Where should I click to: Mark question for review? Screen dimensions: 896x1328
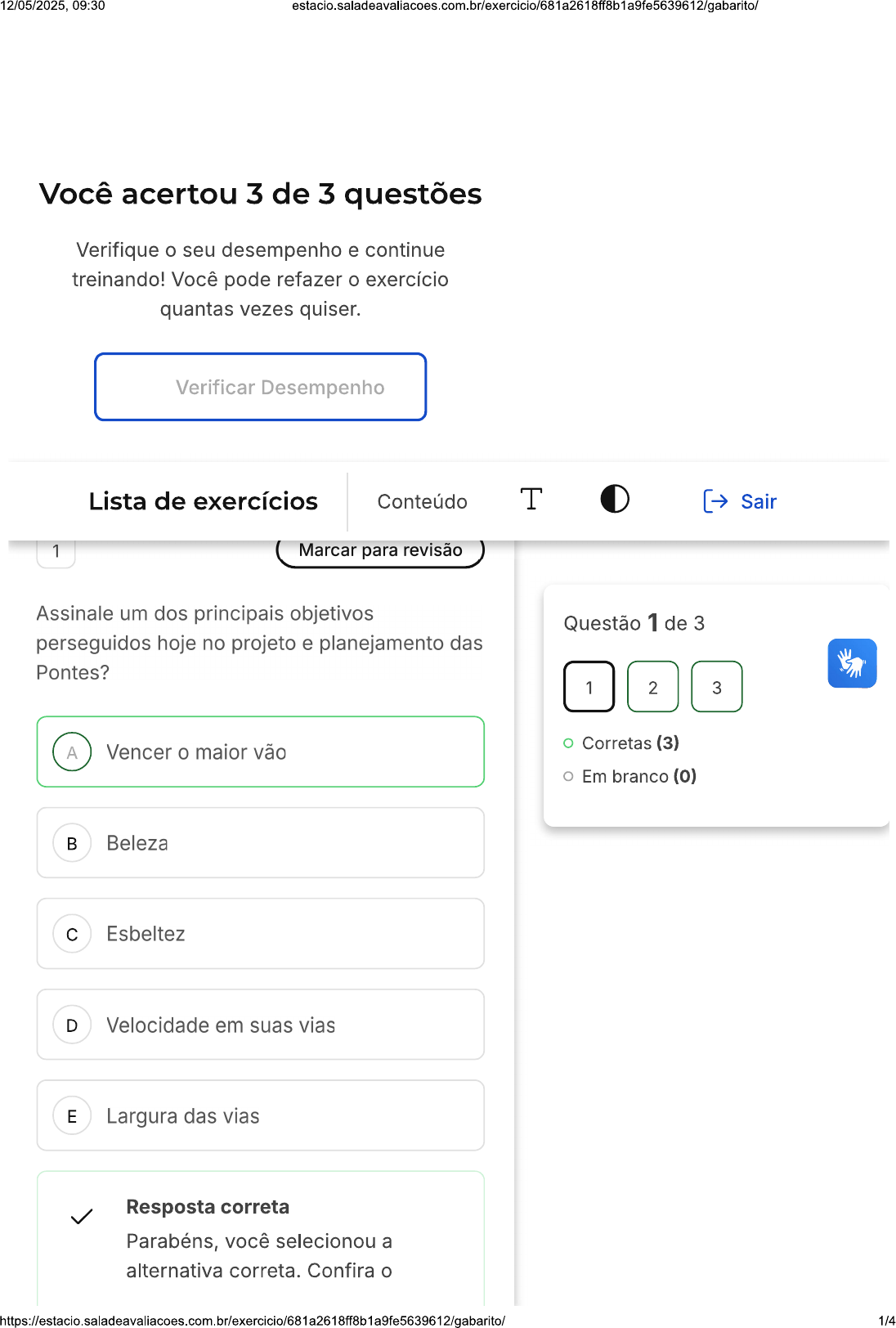tap(380, 551)
